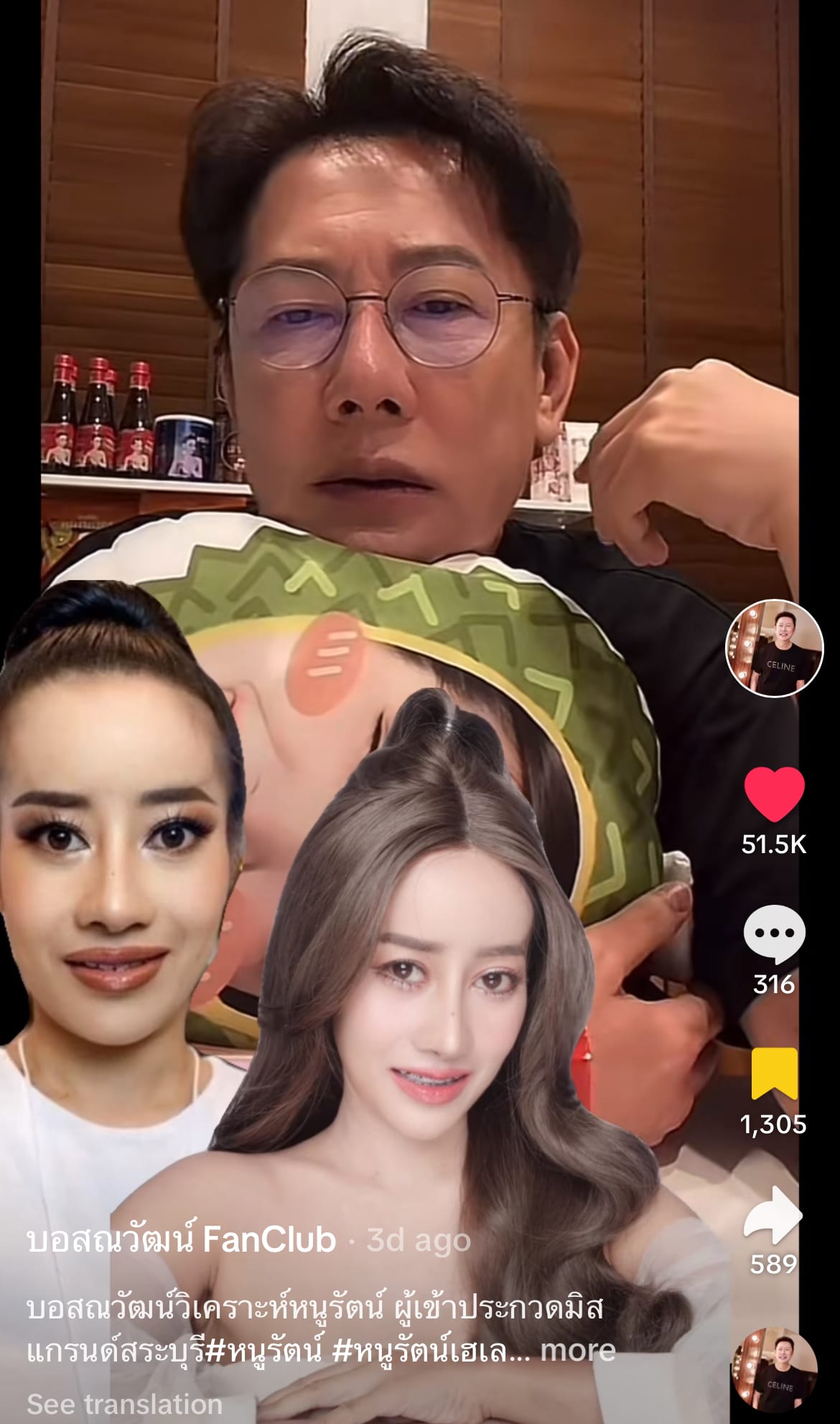This screenshot has width=840, height=1424.
Task: Toggle the bookmark saved state
Action: point(773,1075)
